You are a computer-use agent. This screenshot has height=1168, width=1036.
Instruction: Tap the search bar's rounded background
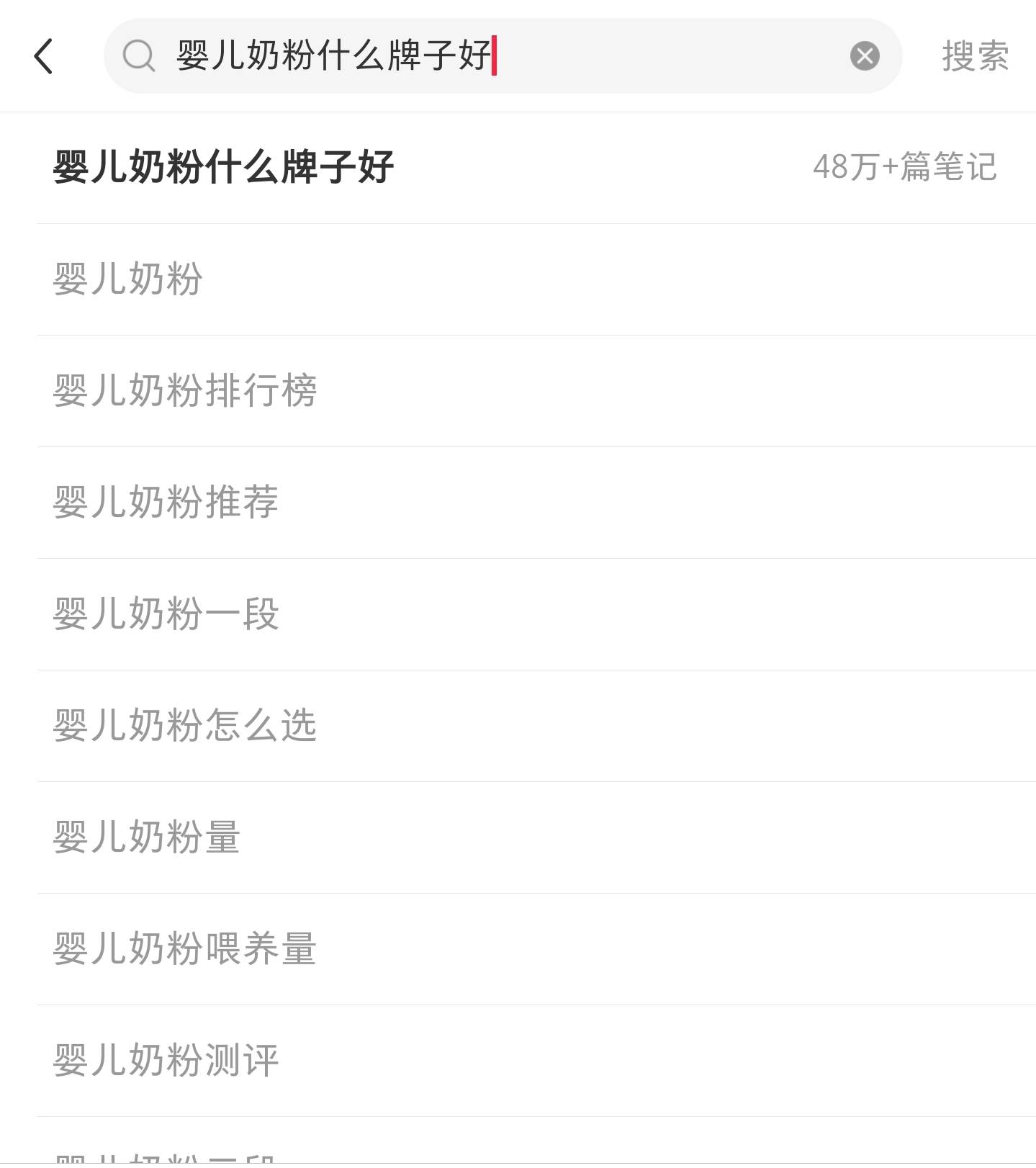click(504, 55)
